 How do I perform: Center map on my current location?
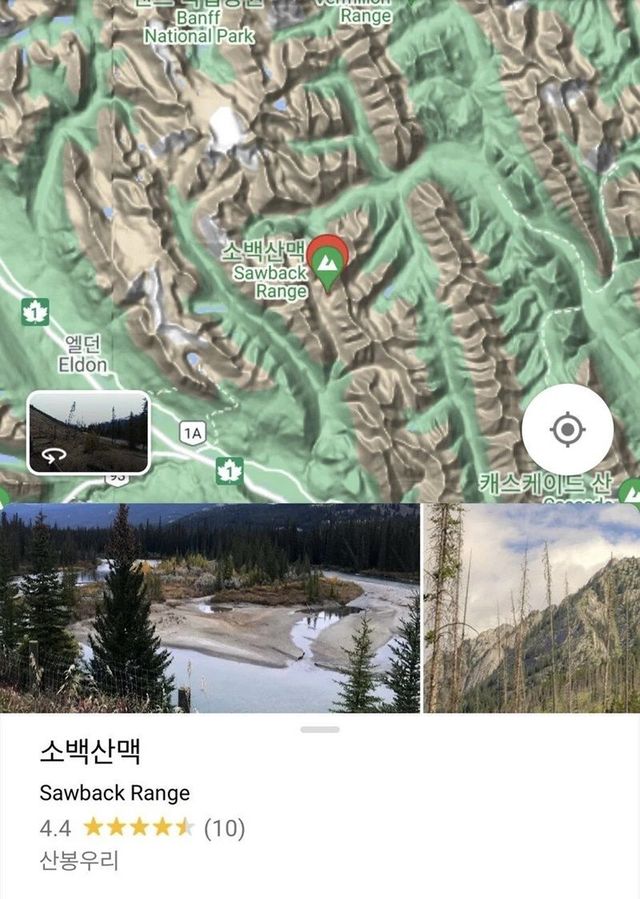coord(567,430)
